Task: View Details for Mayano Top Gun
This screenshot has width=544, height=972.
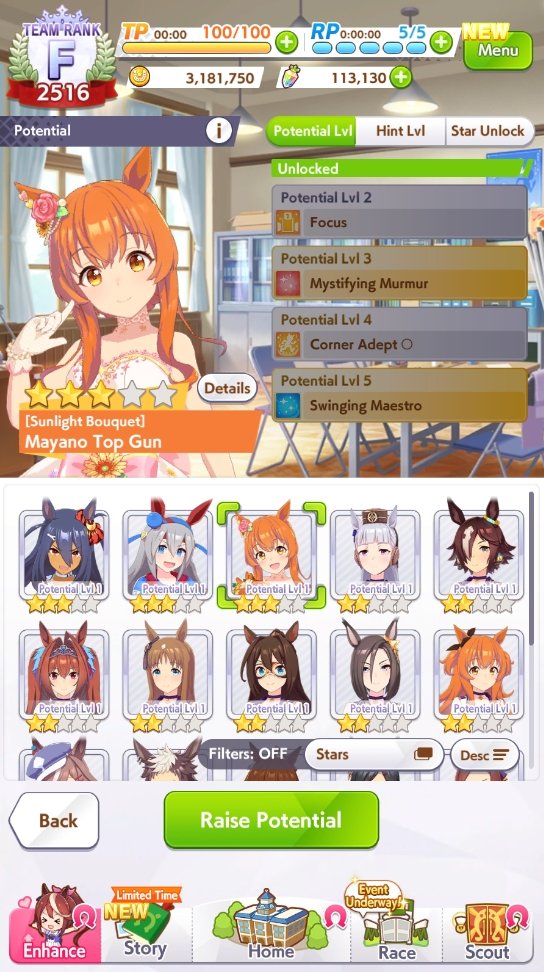Action: (227, 388)
